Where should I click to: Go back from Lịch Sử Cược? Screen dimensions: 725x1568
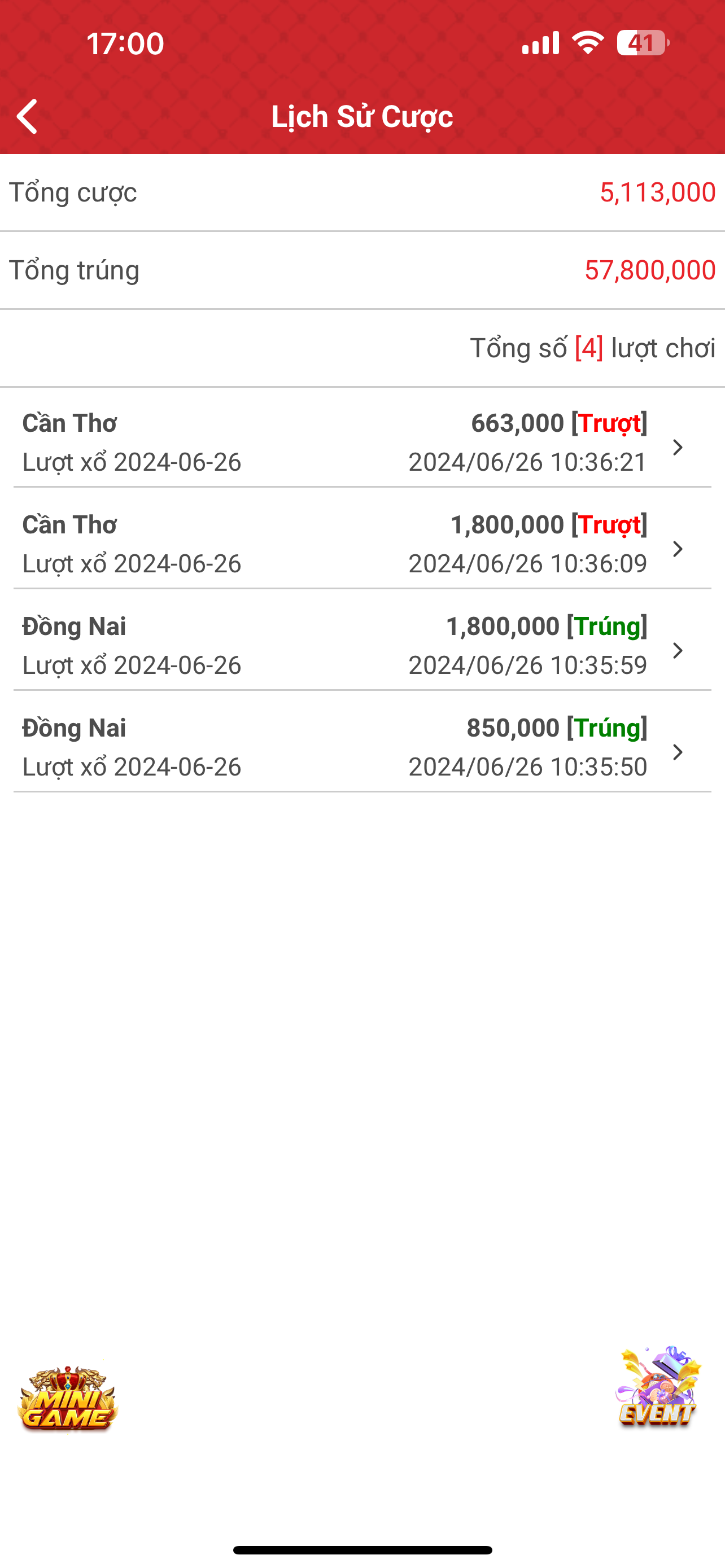click(28, 116)
